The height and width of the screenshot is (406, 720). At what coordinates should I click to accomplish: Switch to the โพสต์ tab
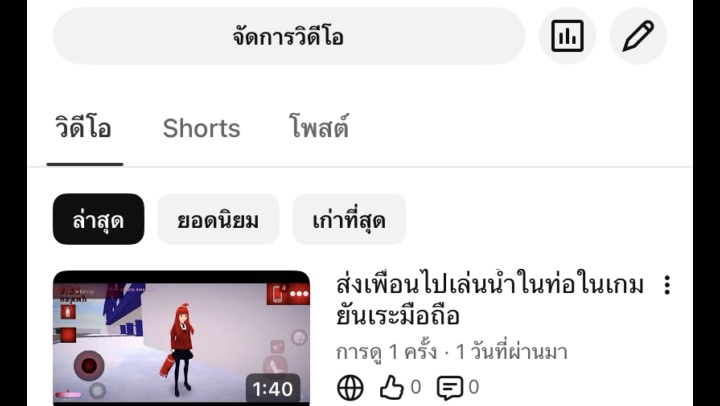319,128
